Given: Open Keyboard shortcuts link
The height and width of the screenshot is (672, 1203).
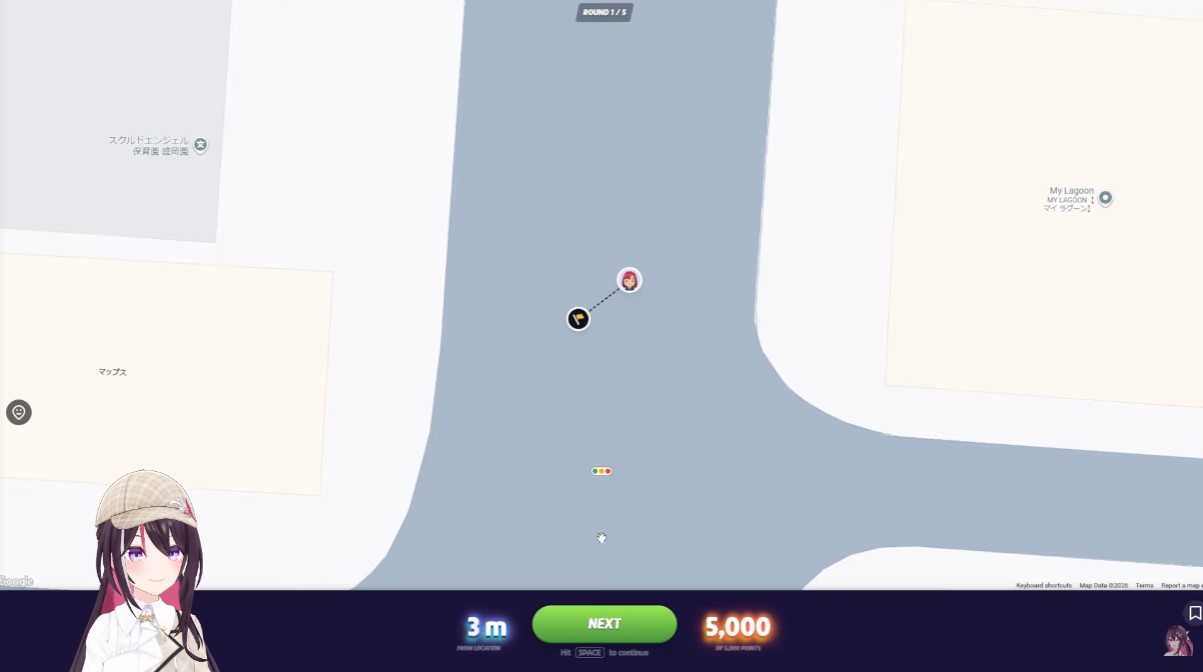Looking at the screenshot, I should coord(1043,585).
